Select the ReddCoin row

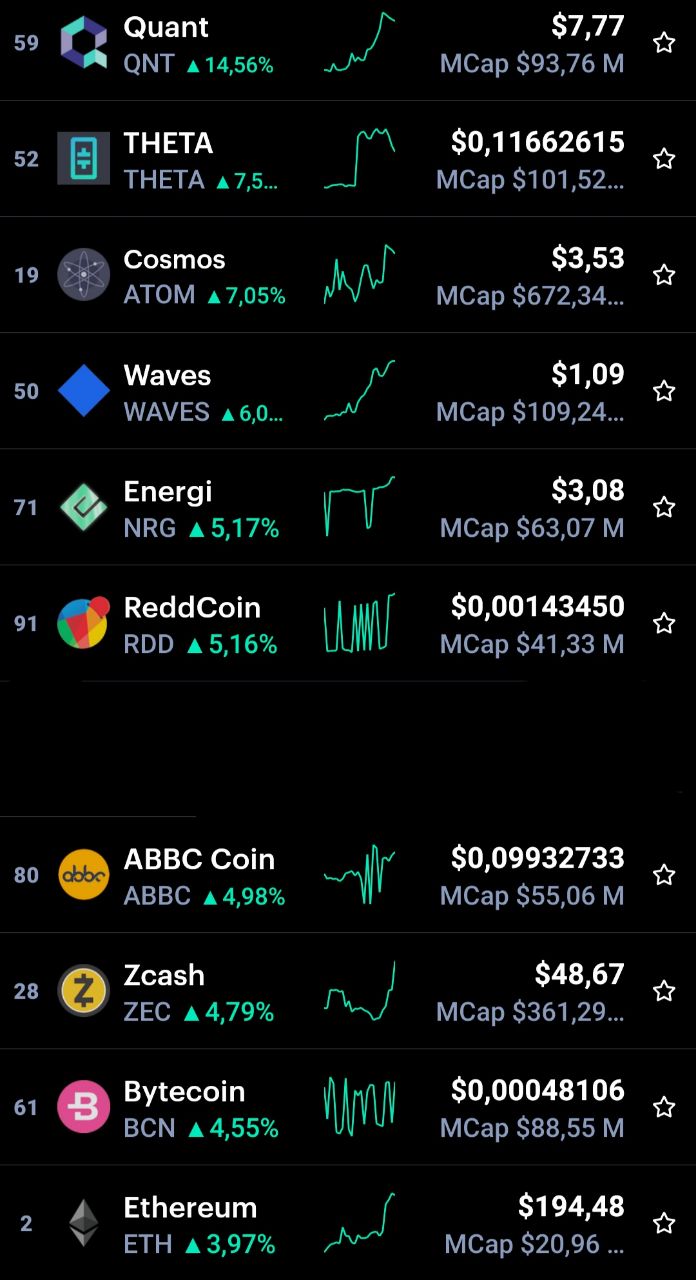348,623
